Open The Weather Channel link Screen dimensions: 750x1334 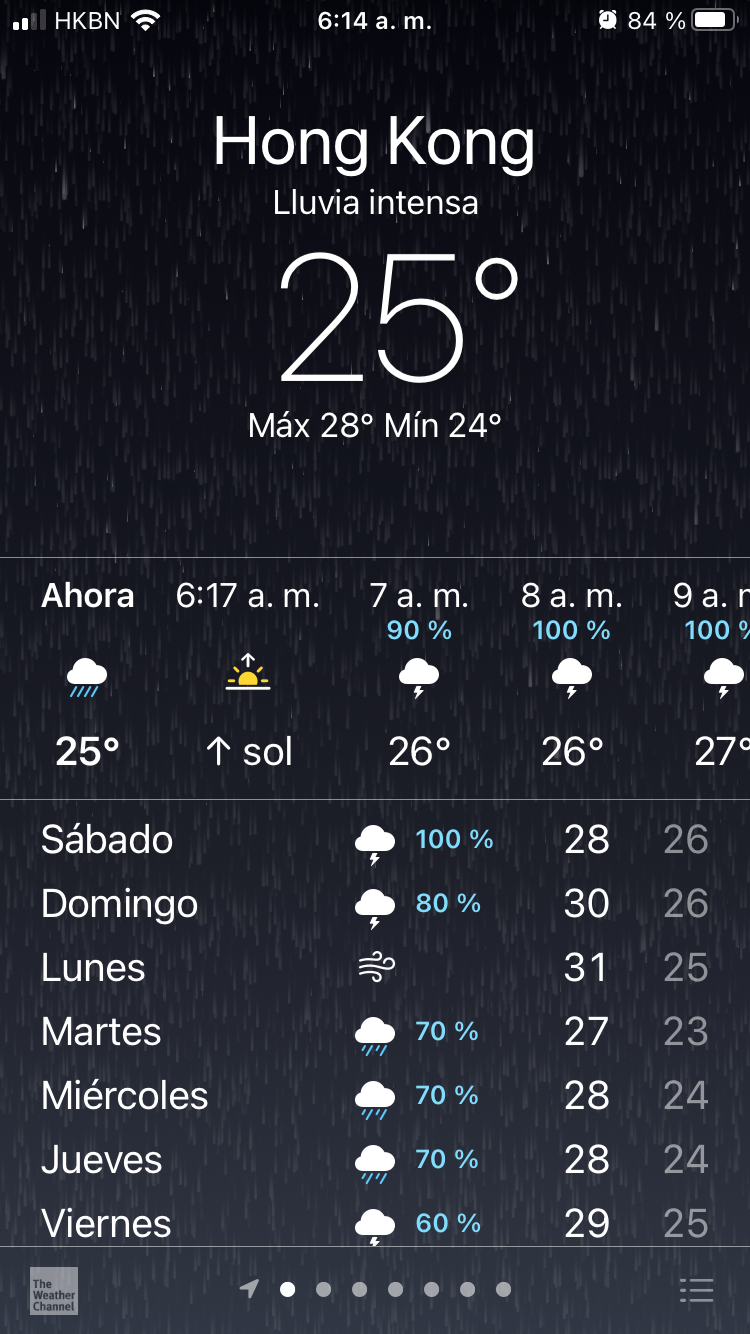pyautogui.click(x=53, y=1291)
